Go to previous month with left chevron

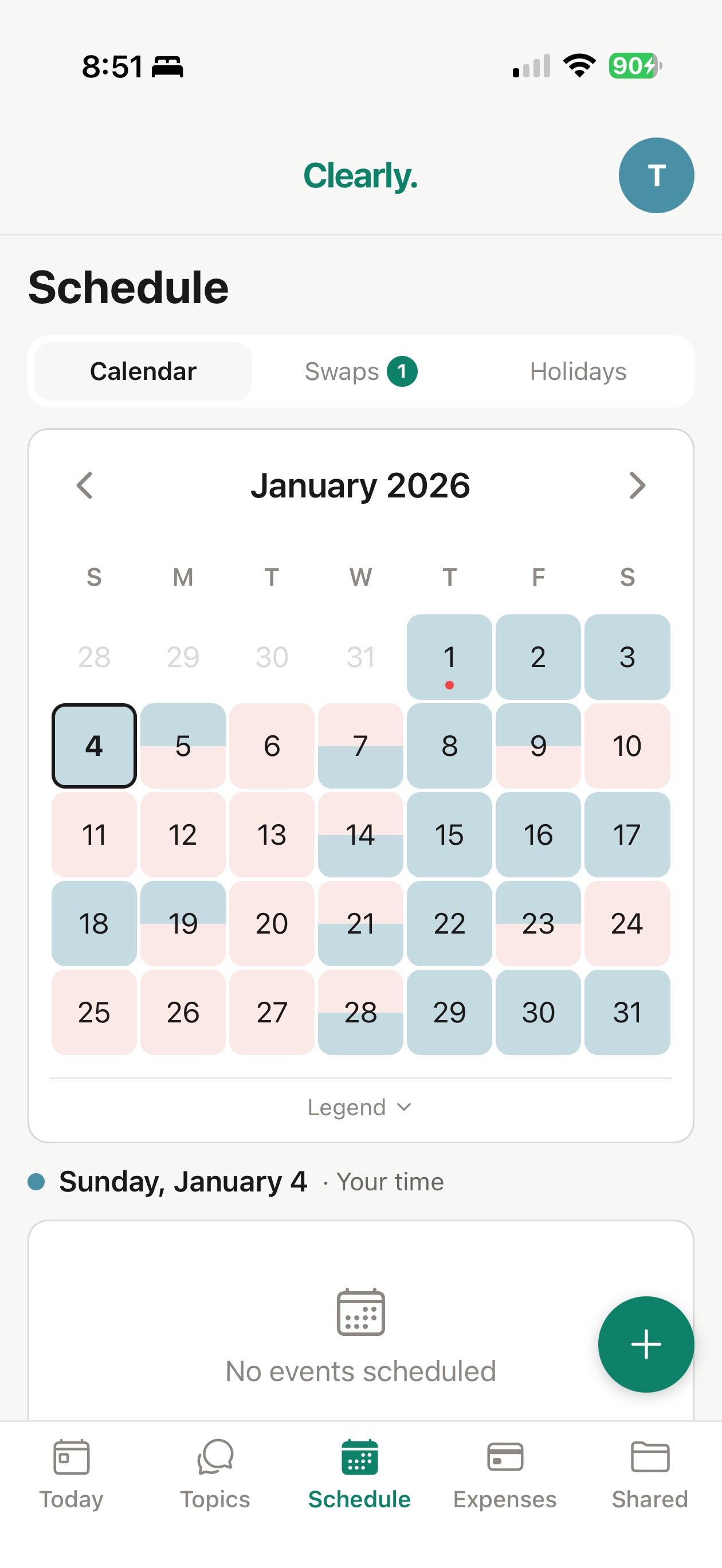click(85, 485)
